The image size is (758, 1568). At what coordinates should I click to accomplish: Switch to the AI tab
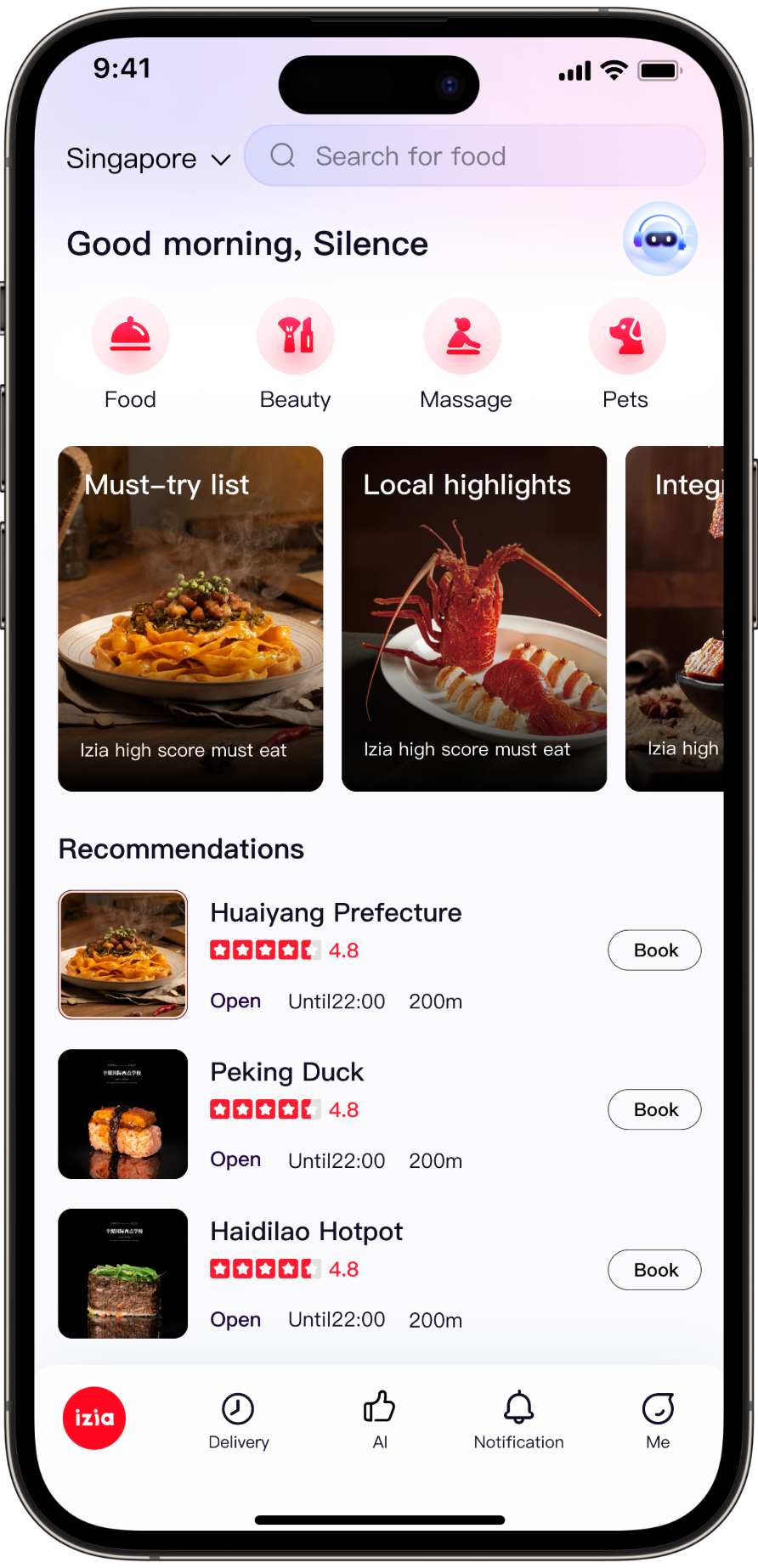[x=379, y=1420]
